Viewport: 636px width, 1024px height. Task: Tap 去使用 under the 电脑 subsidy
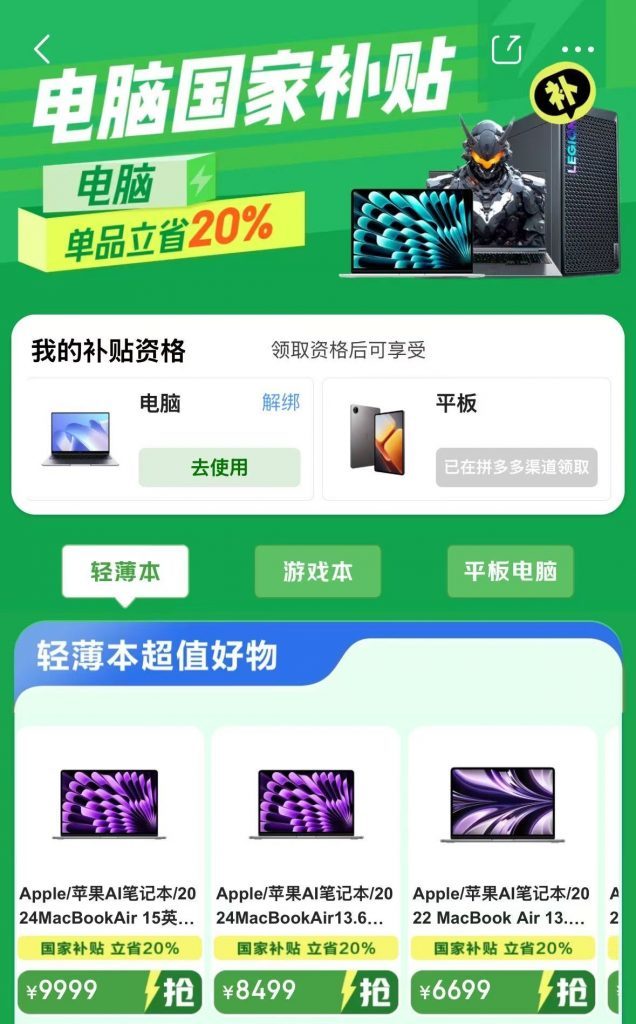219,467
